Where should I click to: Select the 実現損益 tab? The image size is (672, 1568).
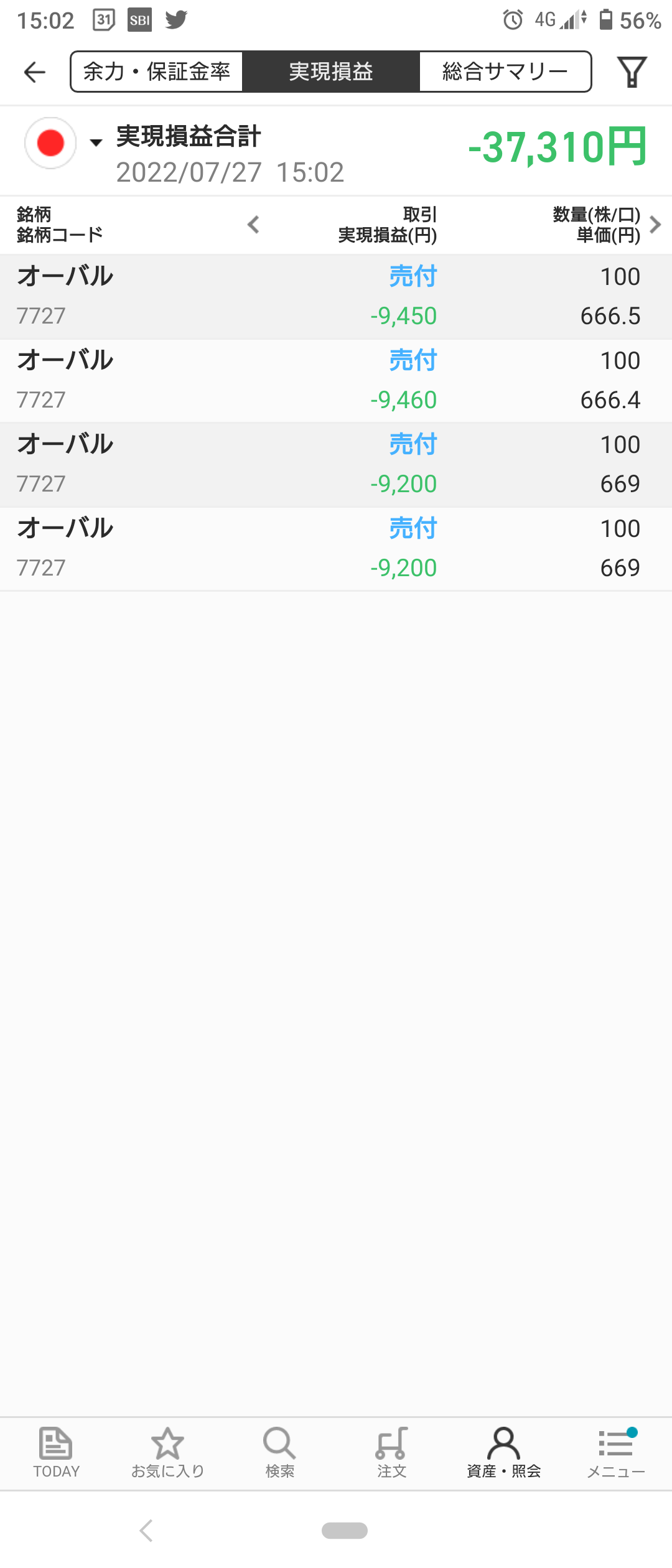[x=331, y=72]
